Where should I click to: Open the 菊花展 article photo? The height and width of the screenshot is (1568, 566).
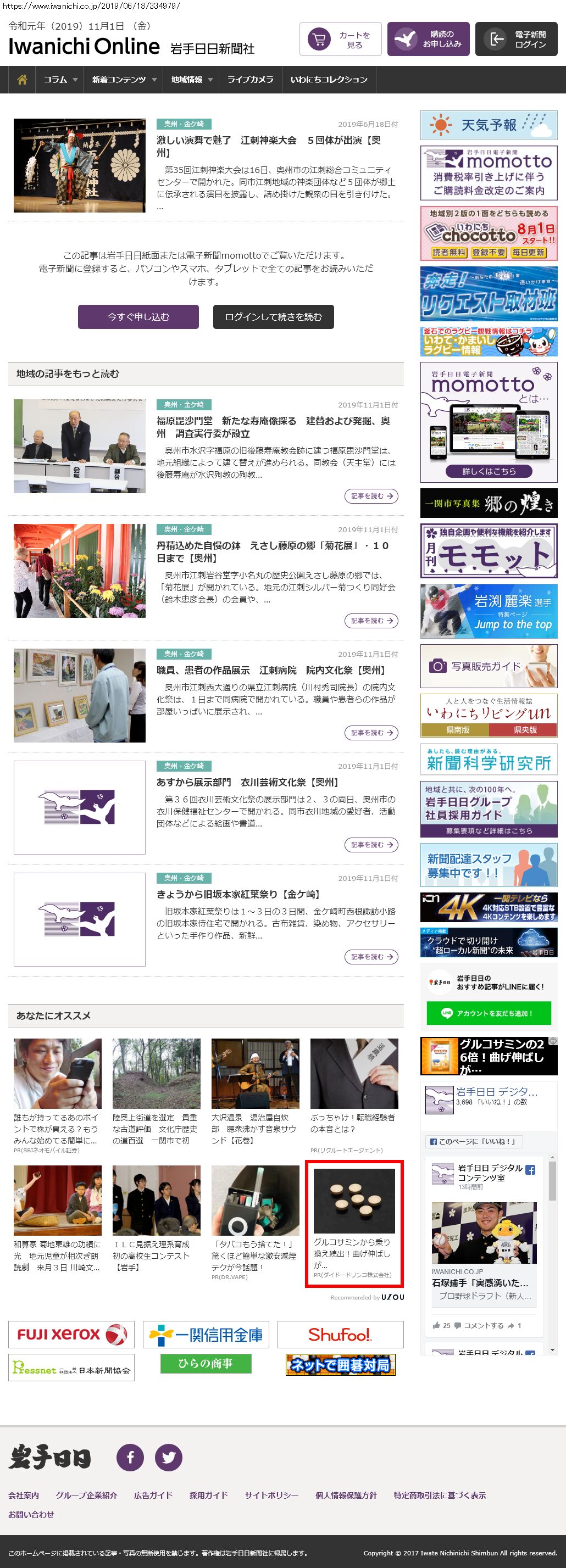coord(80,570)
